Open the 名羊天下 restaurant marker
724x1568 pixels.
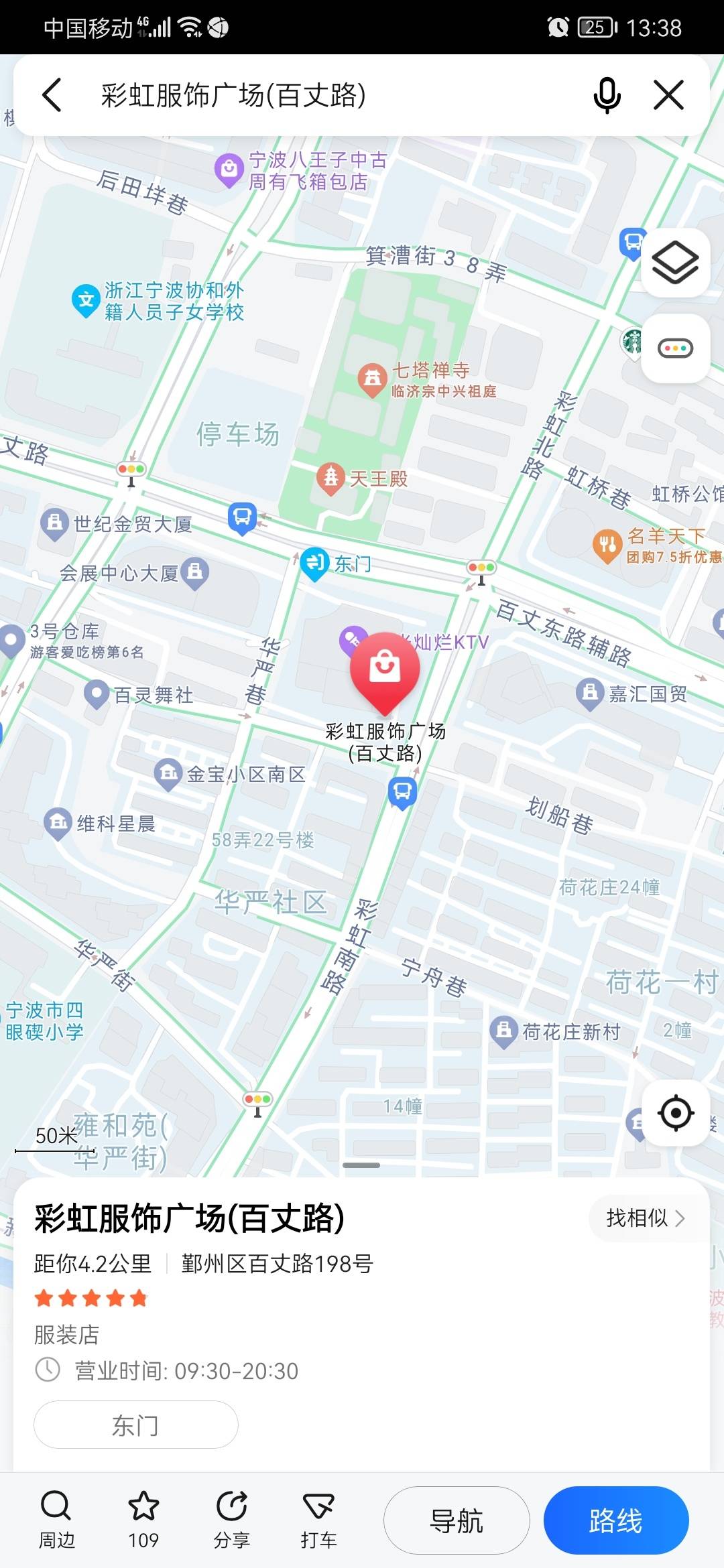(608, 545)
